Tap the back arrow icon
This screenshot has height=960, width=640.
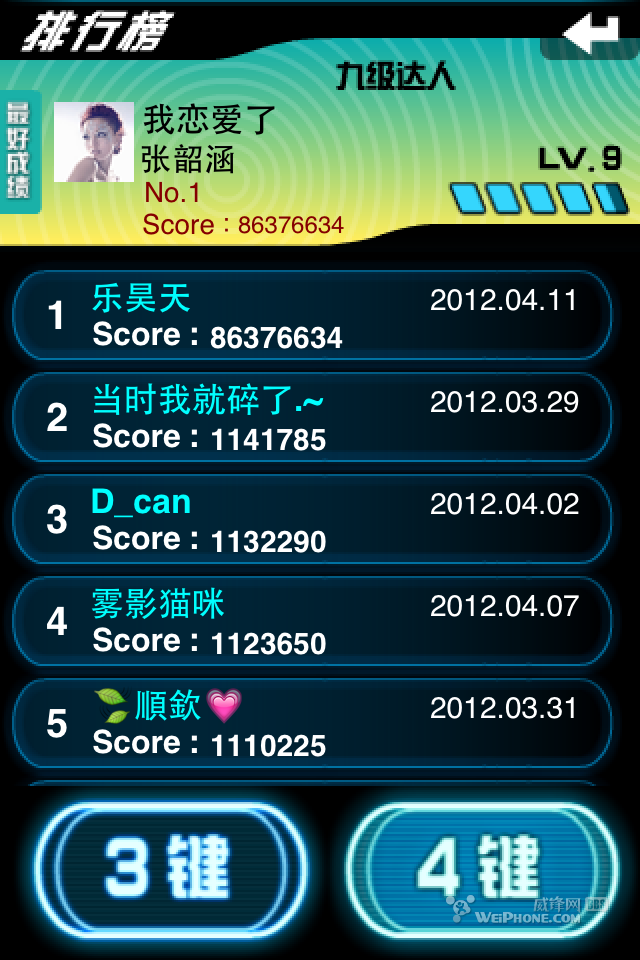coord(590,35)
